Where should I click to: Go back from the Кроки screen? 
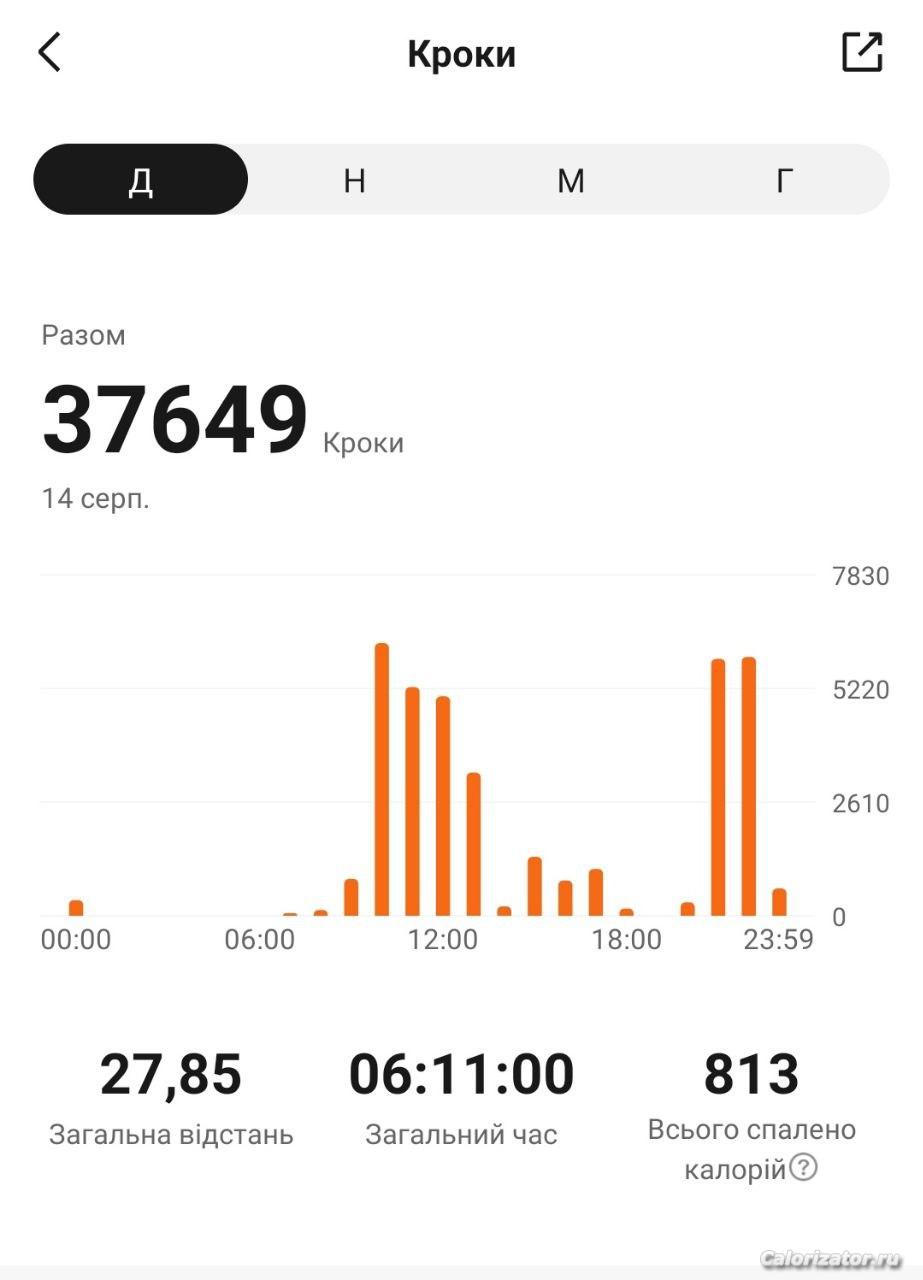pos(50,52)
